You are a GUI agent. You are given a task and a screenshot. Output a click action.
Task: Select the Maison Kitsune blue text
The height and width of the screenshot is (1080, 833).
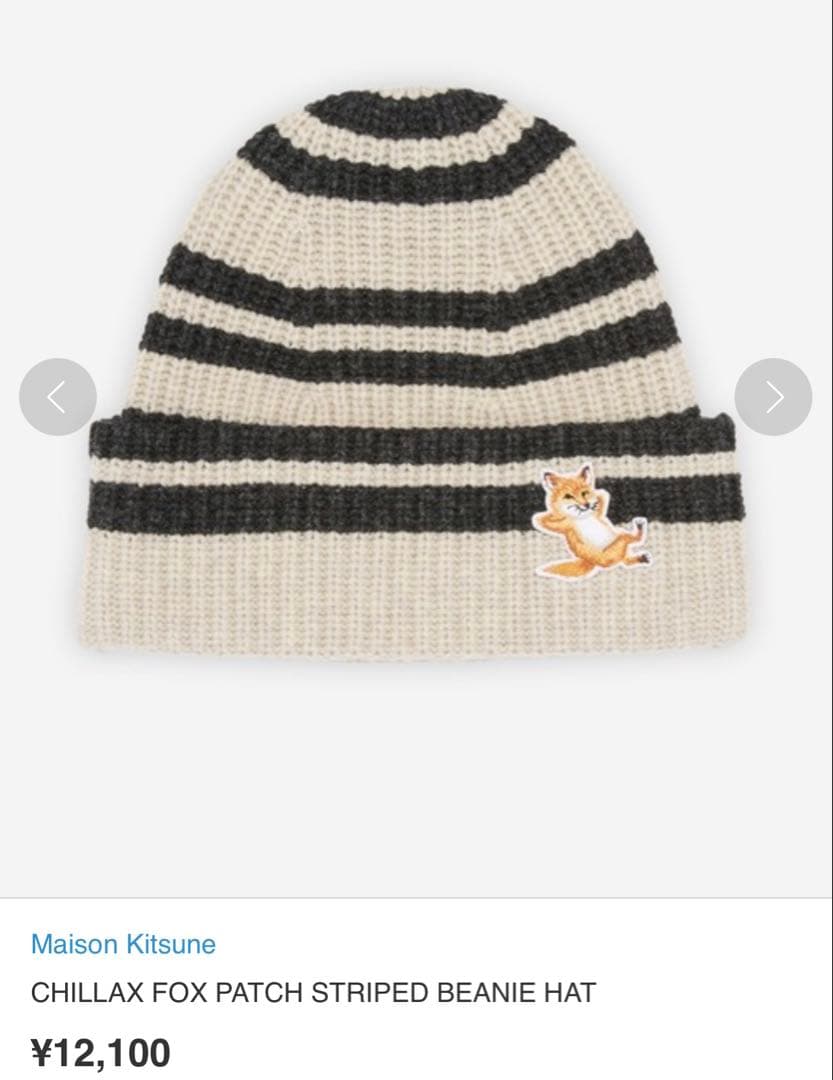tap(122, 943)
